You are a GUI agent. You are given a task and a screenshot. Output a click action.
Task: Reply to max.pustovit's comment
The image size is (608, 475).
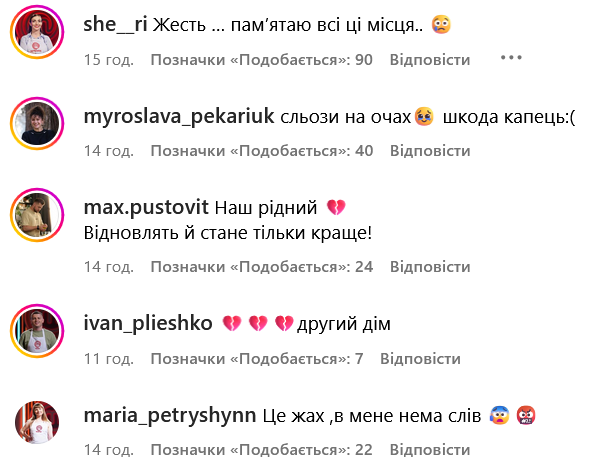click(430, 267)
